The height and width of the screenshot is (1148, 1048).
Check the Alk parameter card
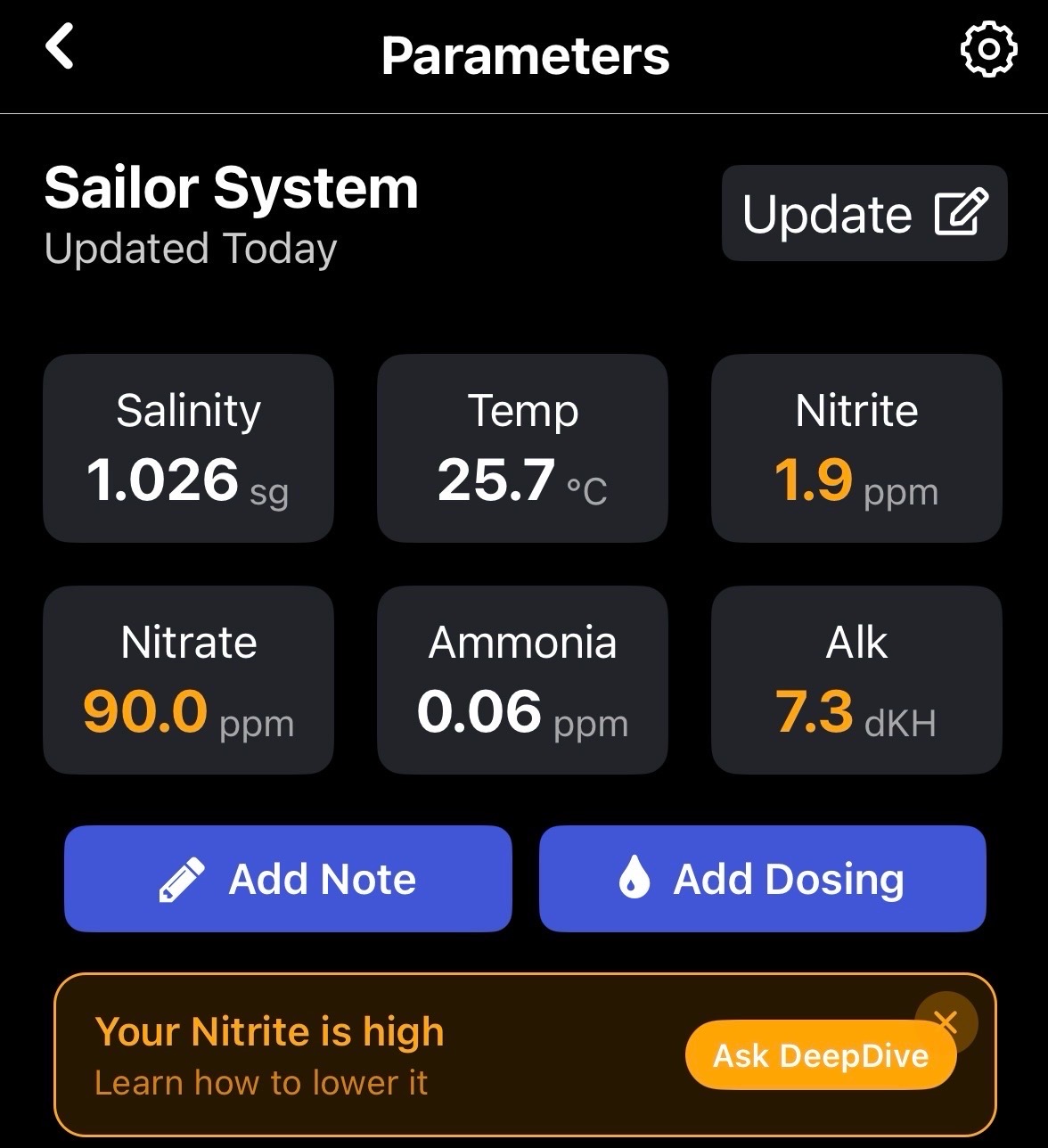pos(856,680)
